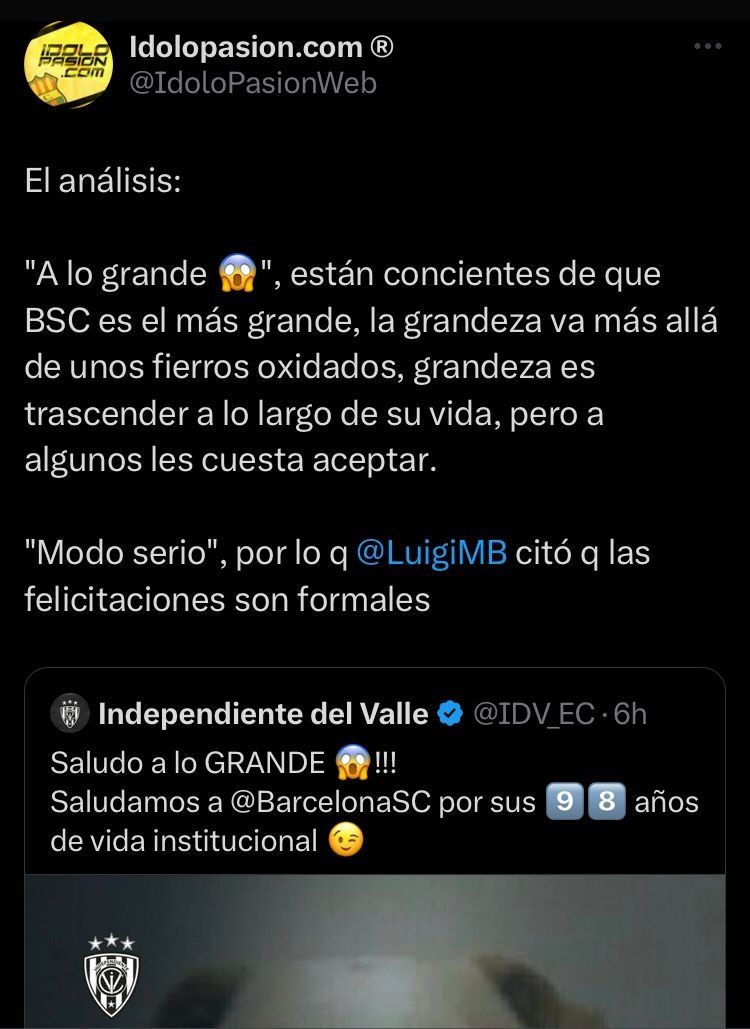750x1029 pixels.
Task: Open the @LuigiMB mention link
Action: pos(431,553)
